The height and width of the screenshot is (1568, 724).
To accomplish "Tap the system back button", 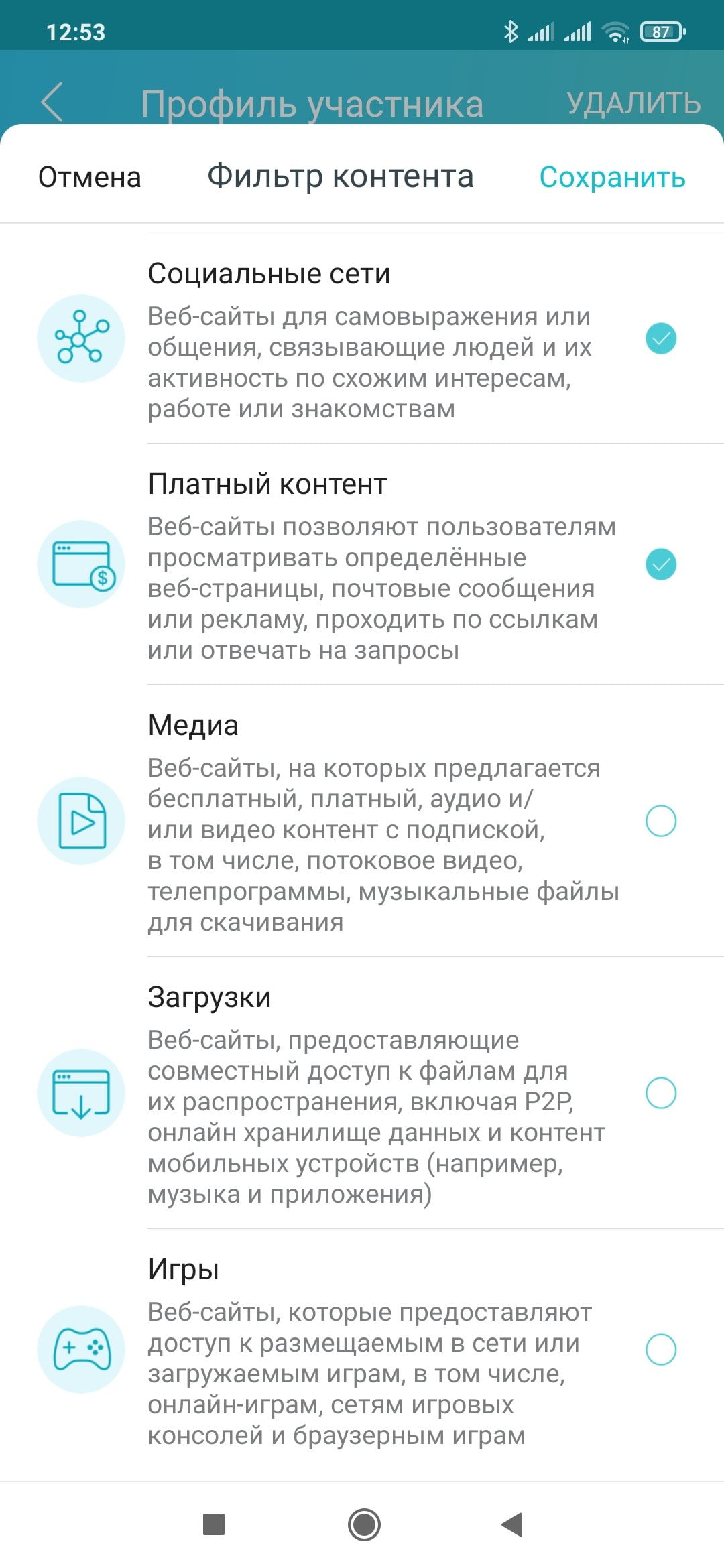I will coord(512,1524).
